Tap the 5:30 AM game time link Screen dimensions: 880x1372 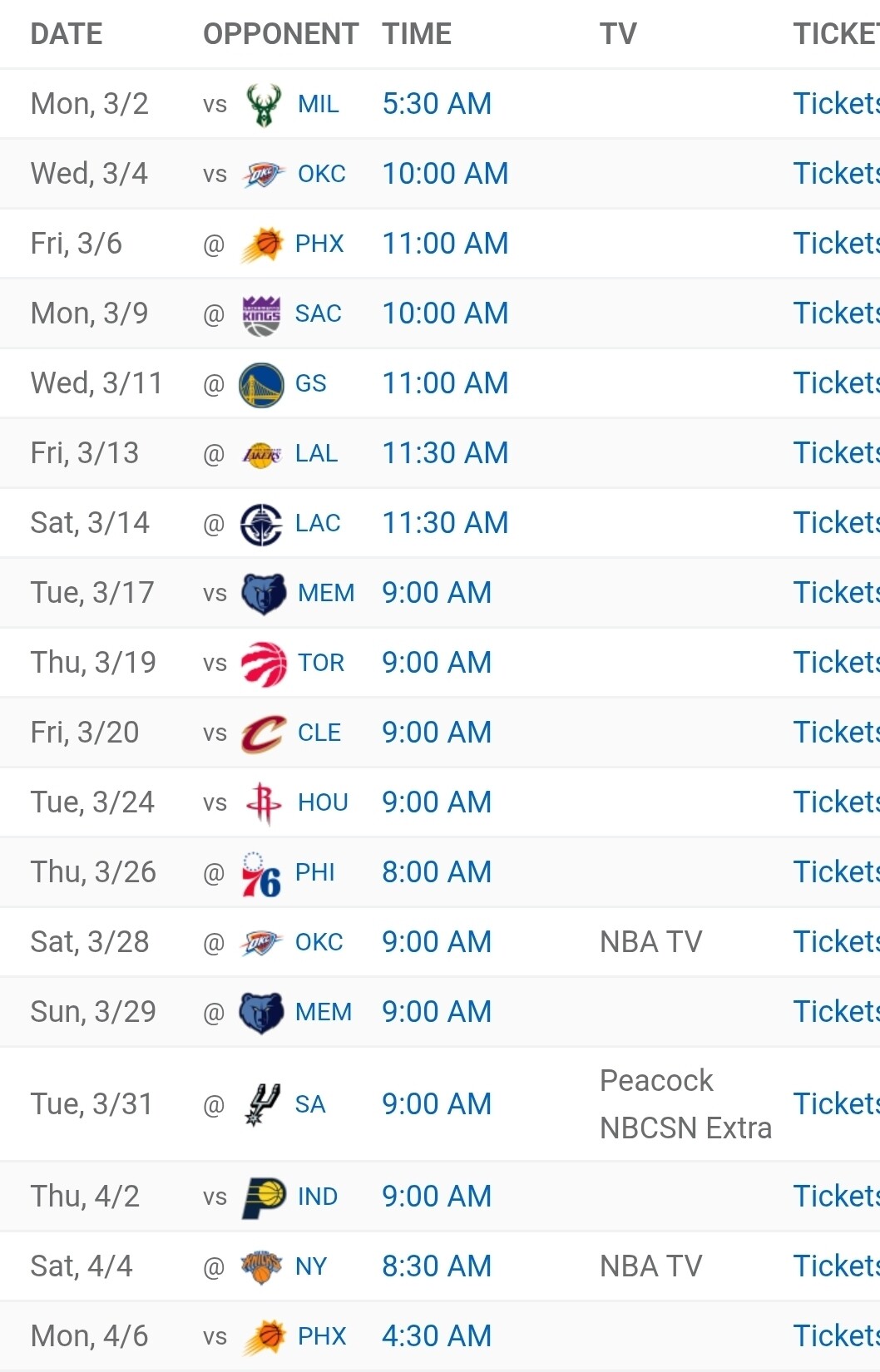(437, 104)
